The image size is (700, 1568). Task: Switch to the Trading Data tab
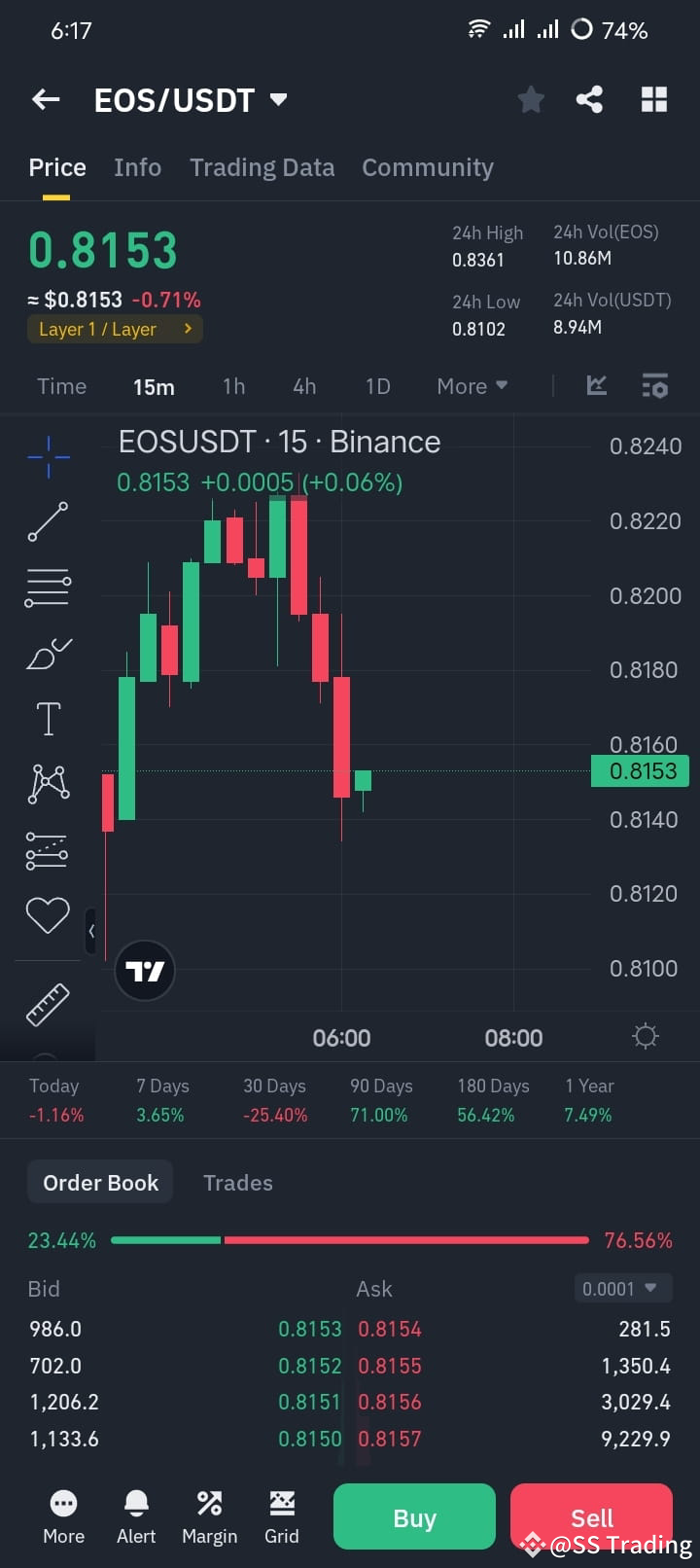(262, 167)
